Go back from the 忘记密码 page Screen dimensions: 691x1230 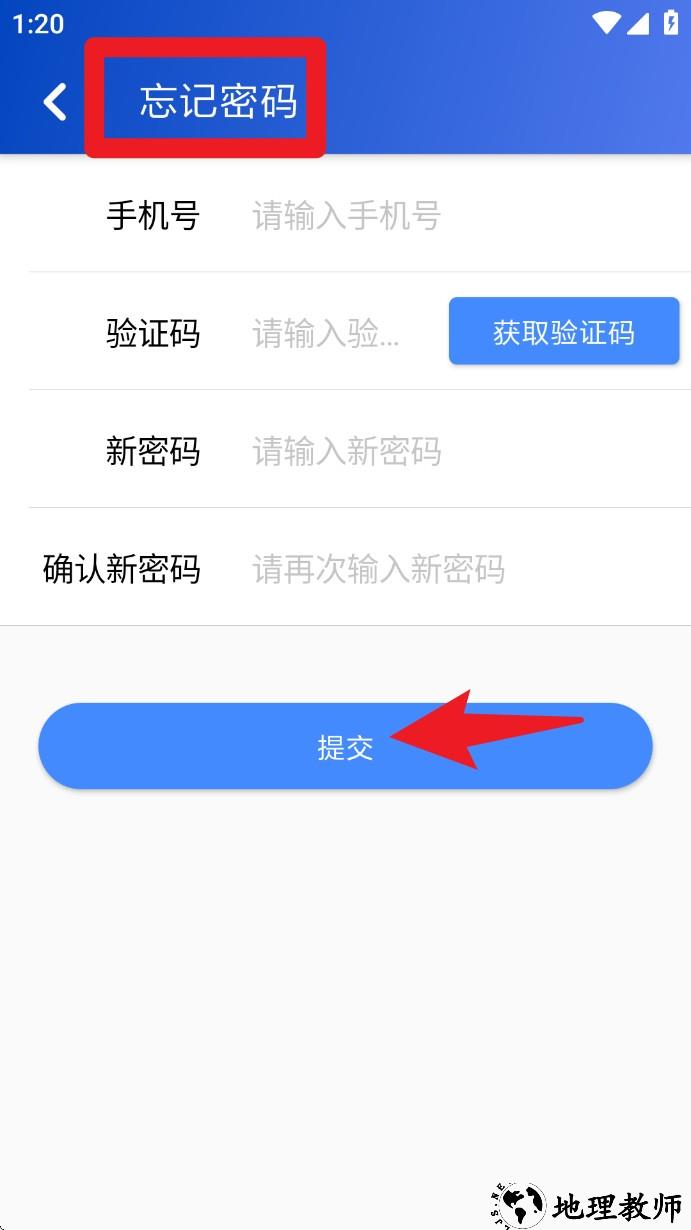tap(55, 102)
